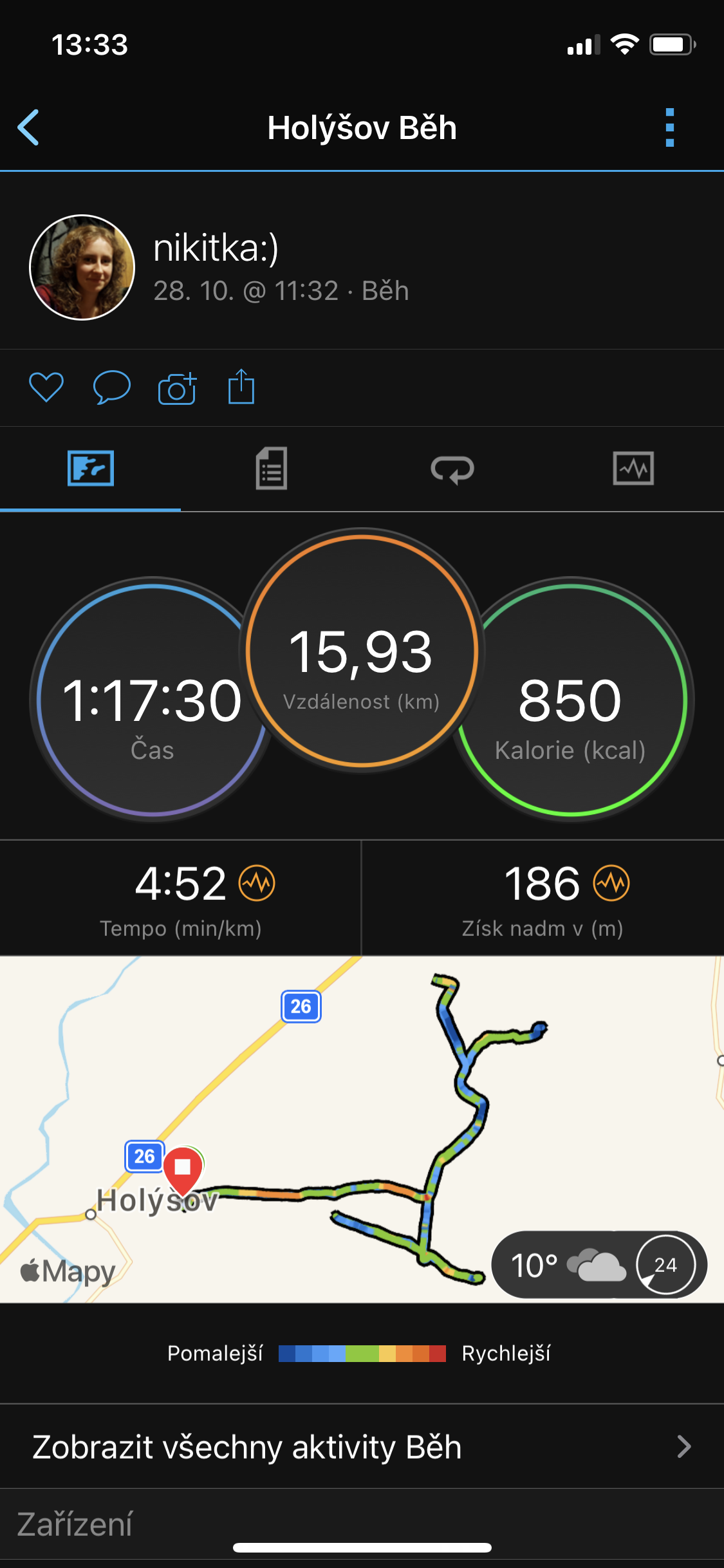Switch to the stats list tab

click(272, 469)
